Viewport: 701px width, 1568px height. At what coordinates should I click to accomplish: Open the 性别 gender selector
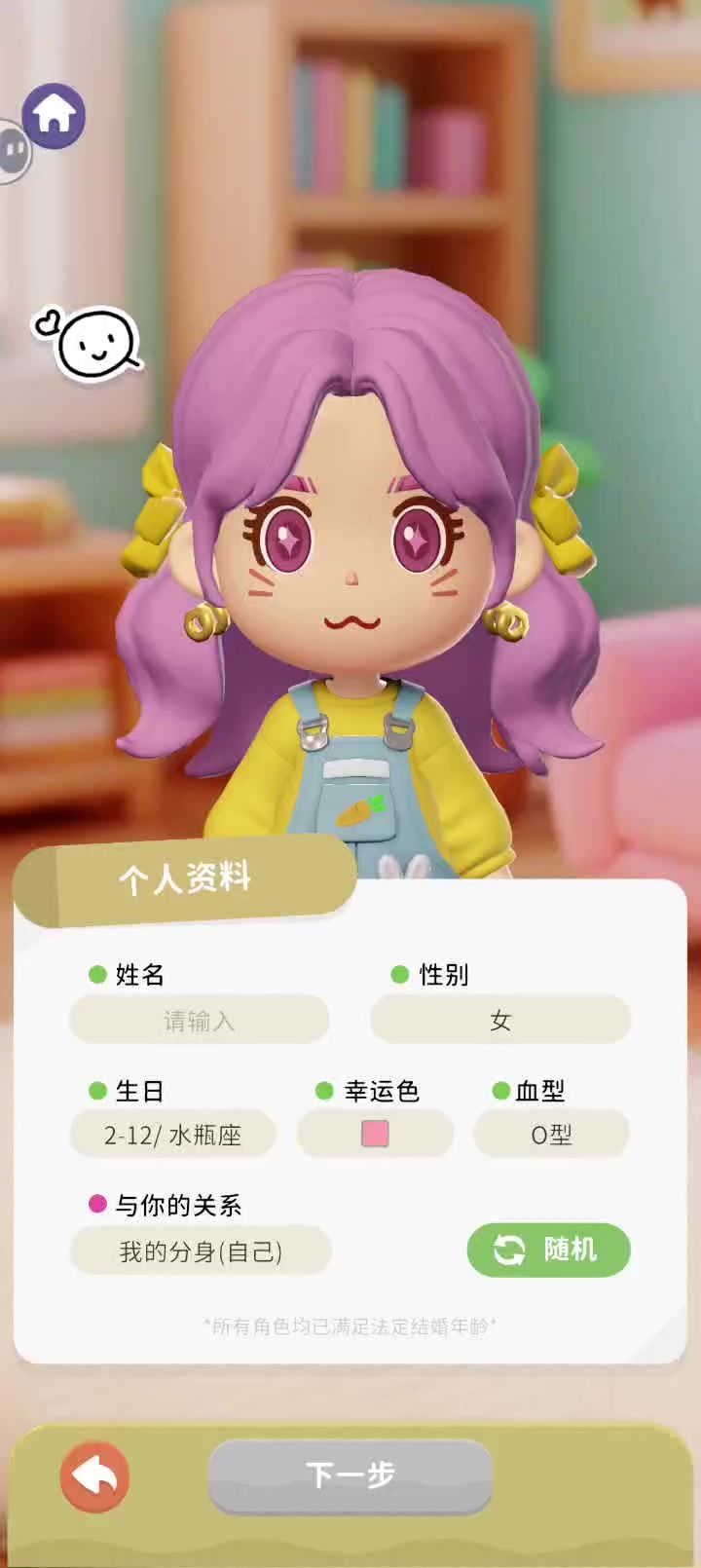499,1020
